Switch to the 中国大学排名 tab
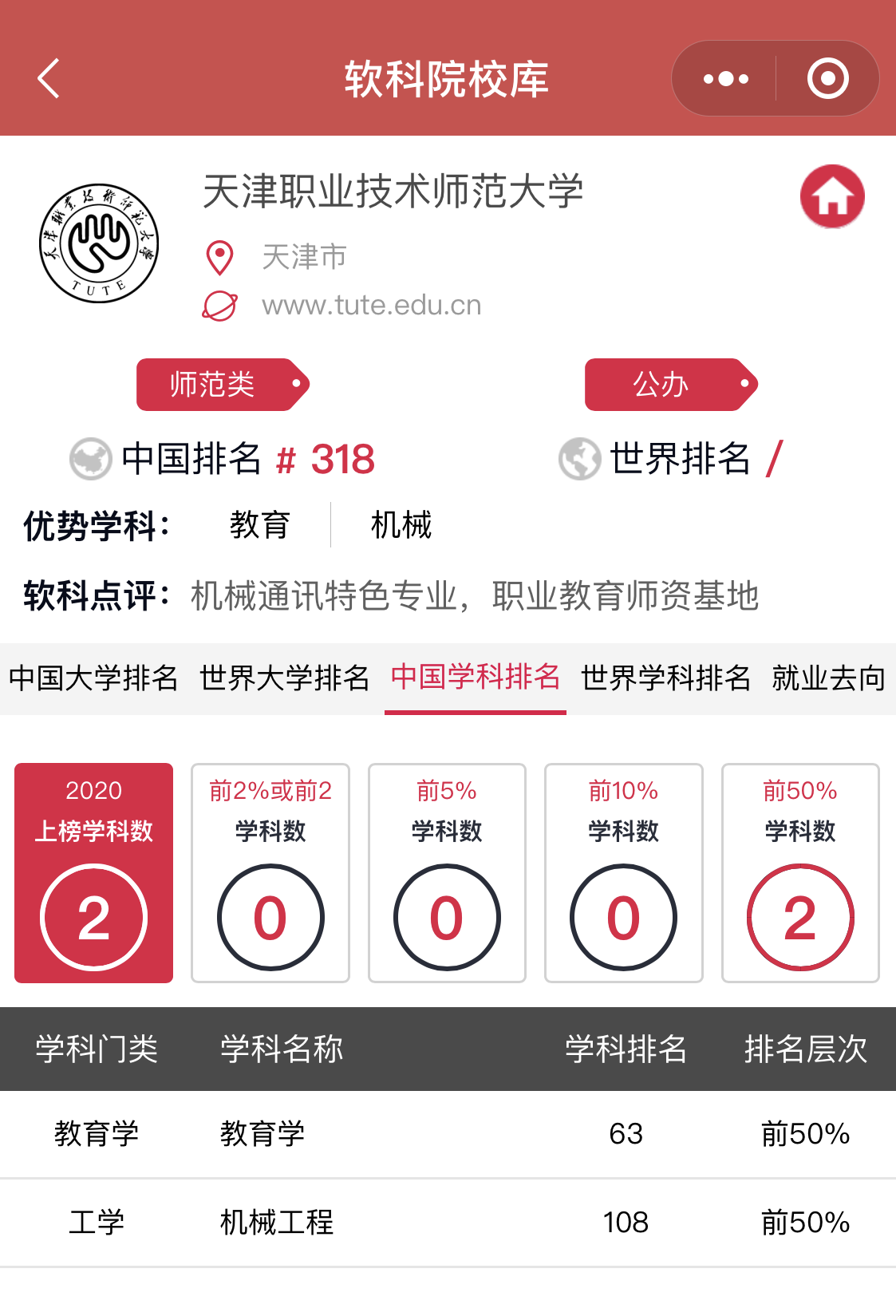The width and height of the screenshot is (896, 1316). pyautogui.click(x=93, y=678)
